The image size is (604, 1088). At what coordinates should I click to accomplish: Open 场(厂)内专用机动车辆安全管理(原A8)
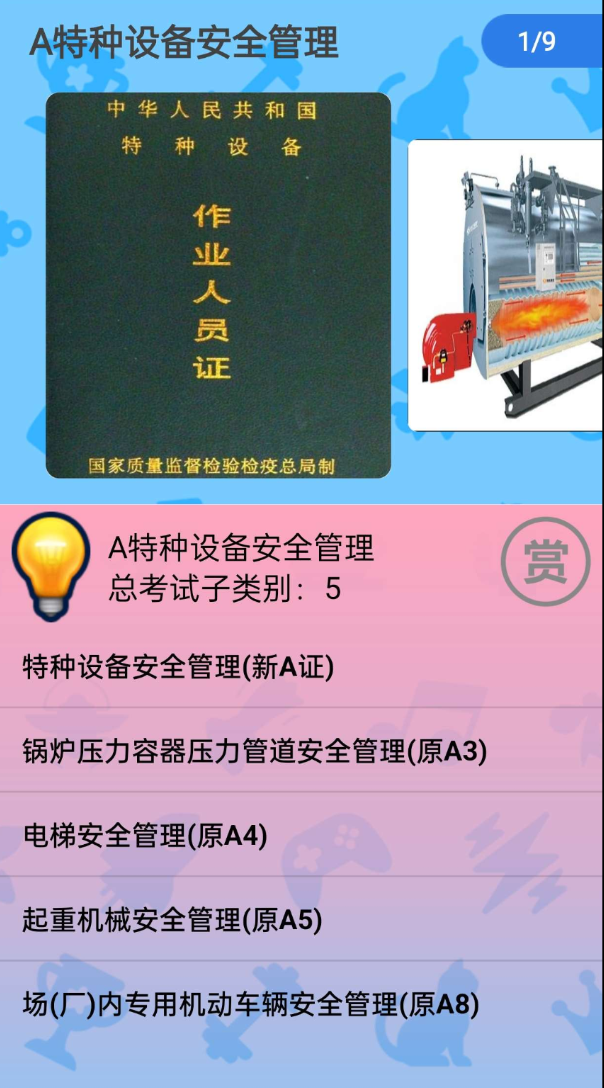coord(250,1004)
